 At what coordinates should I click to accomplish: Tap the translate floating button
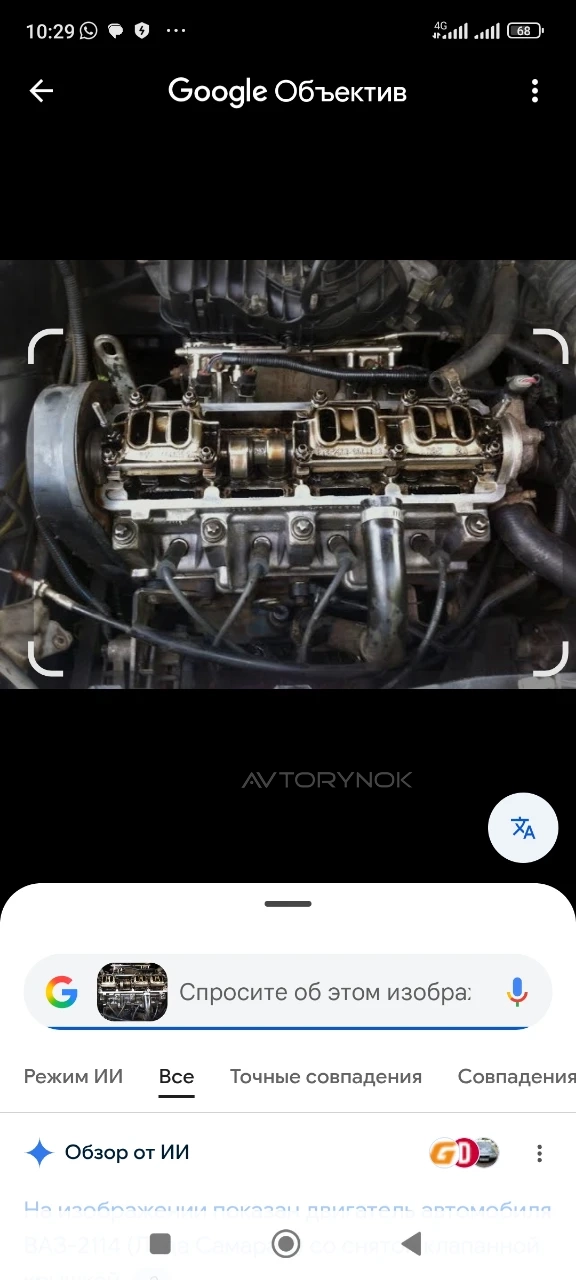tap(523, 828)
